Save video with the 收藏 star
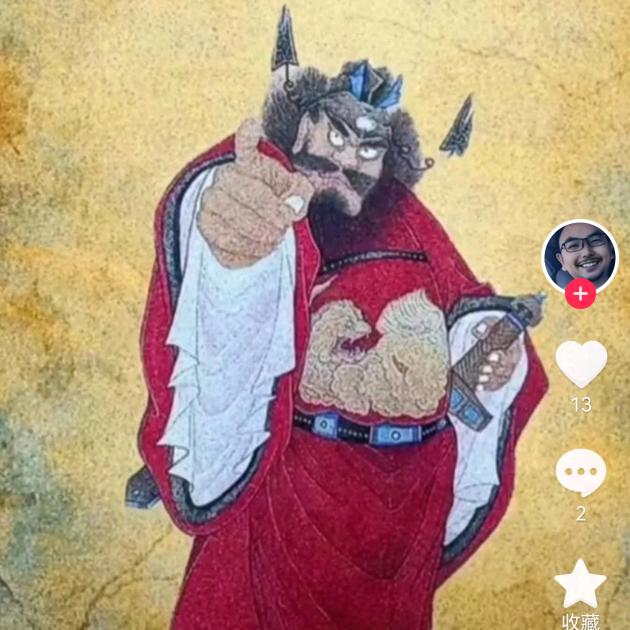Screen dimensions: 630x630 pos(580,584)
